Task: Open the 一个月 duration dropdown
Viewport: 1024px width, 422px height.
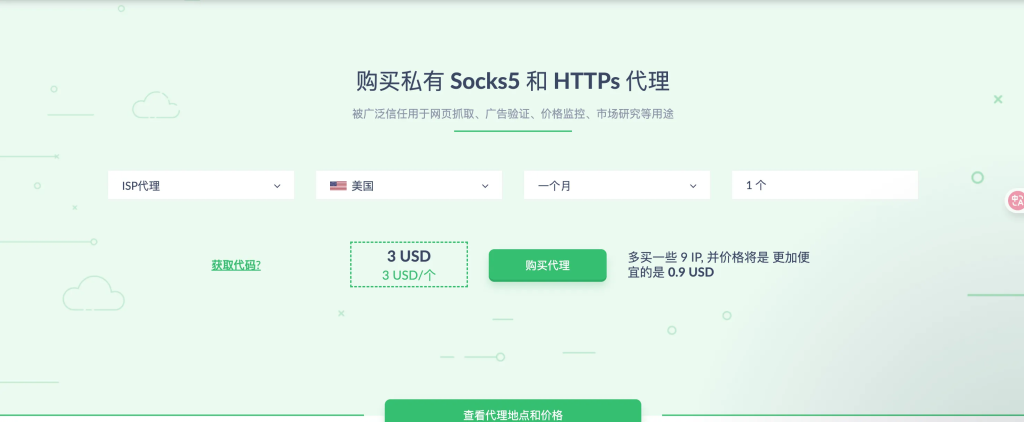Action: point(616,185)
